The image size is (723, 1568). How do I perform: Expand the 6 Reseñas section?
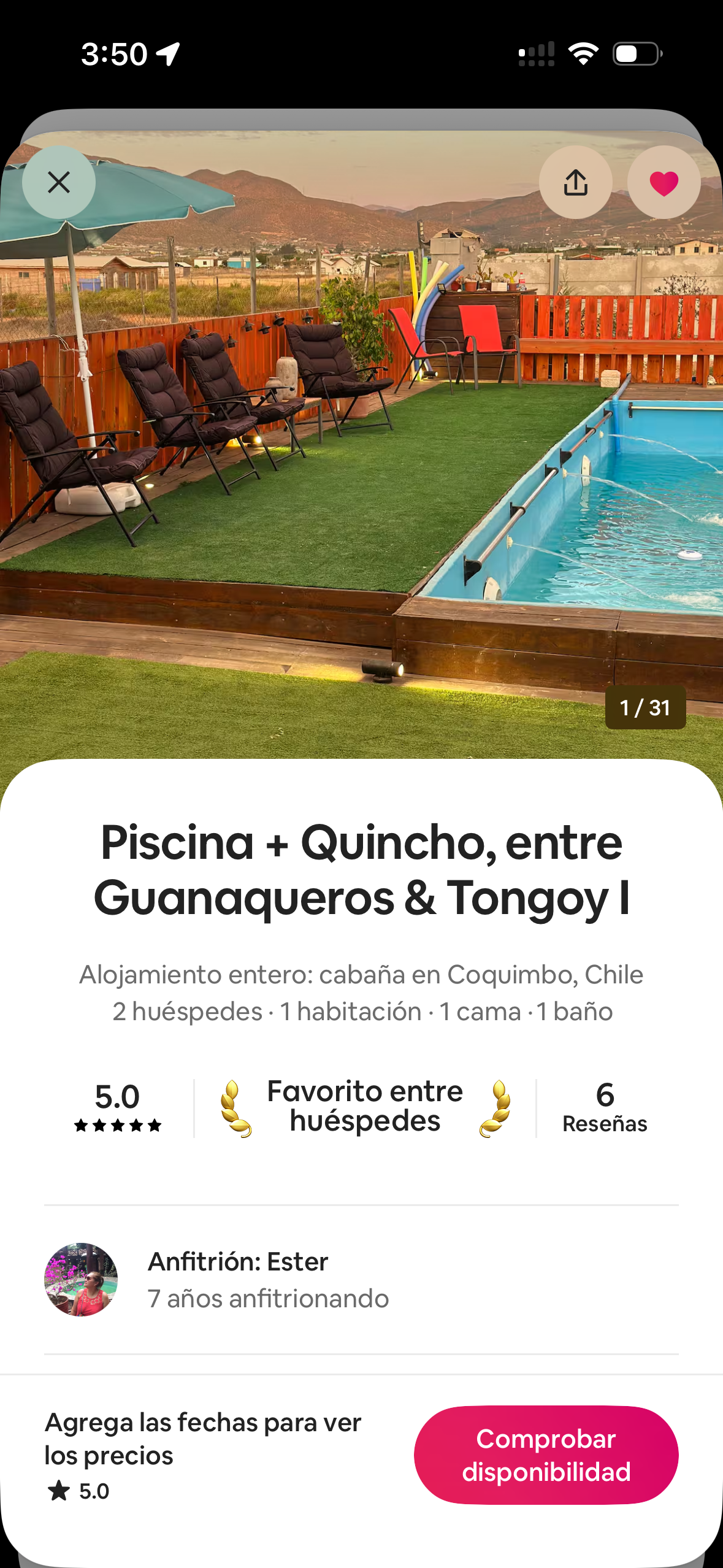pyautogui.click(x=605, y=1107)
